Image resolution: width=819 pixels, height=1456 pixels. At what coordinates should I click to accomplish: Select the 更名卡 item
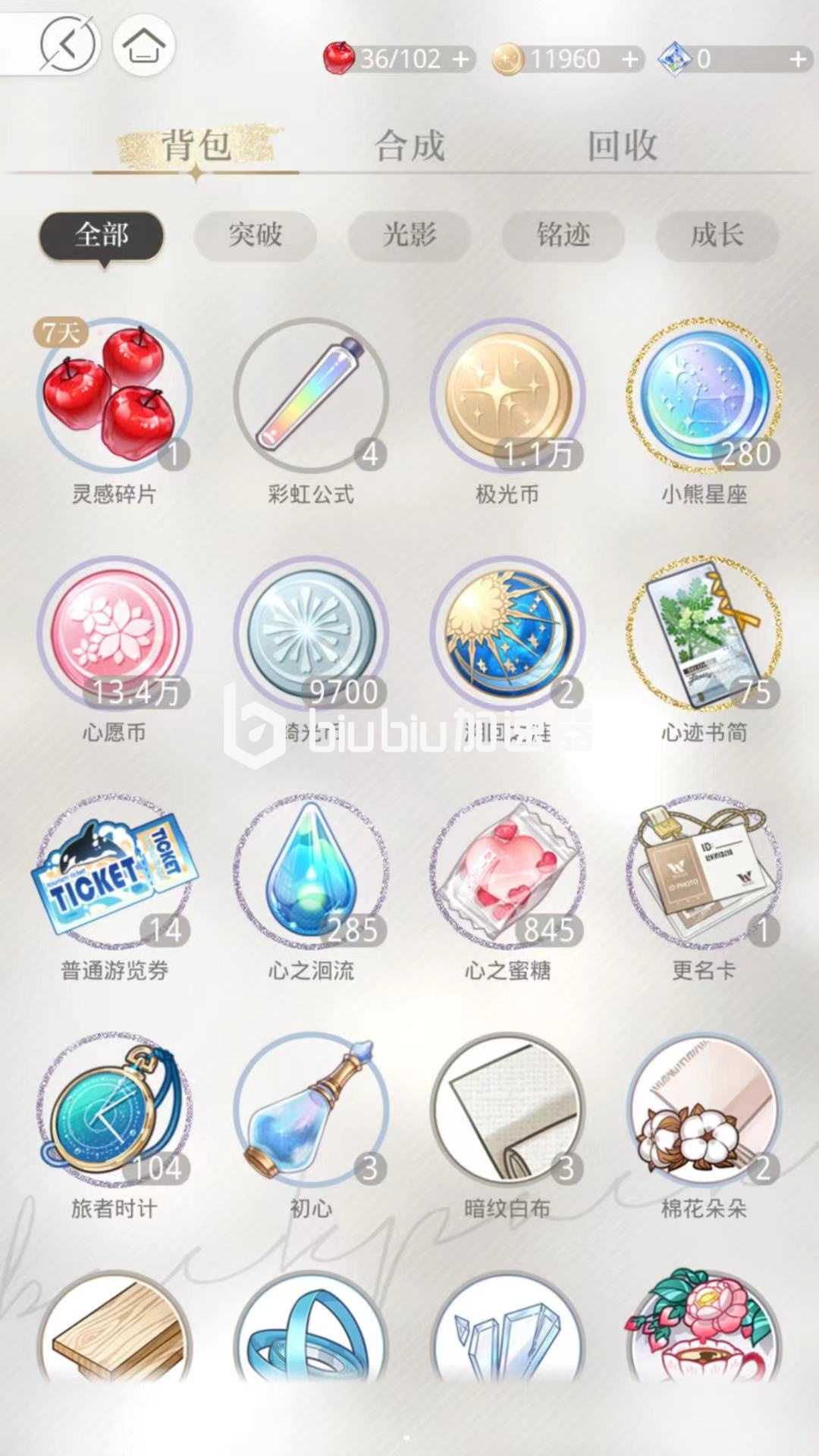tap(704, 872)
